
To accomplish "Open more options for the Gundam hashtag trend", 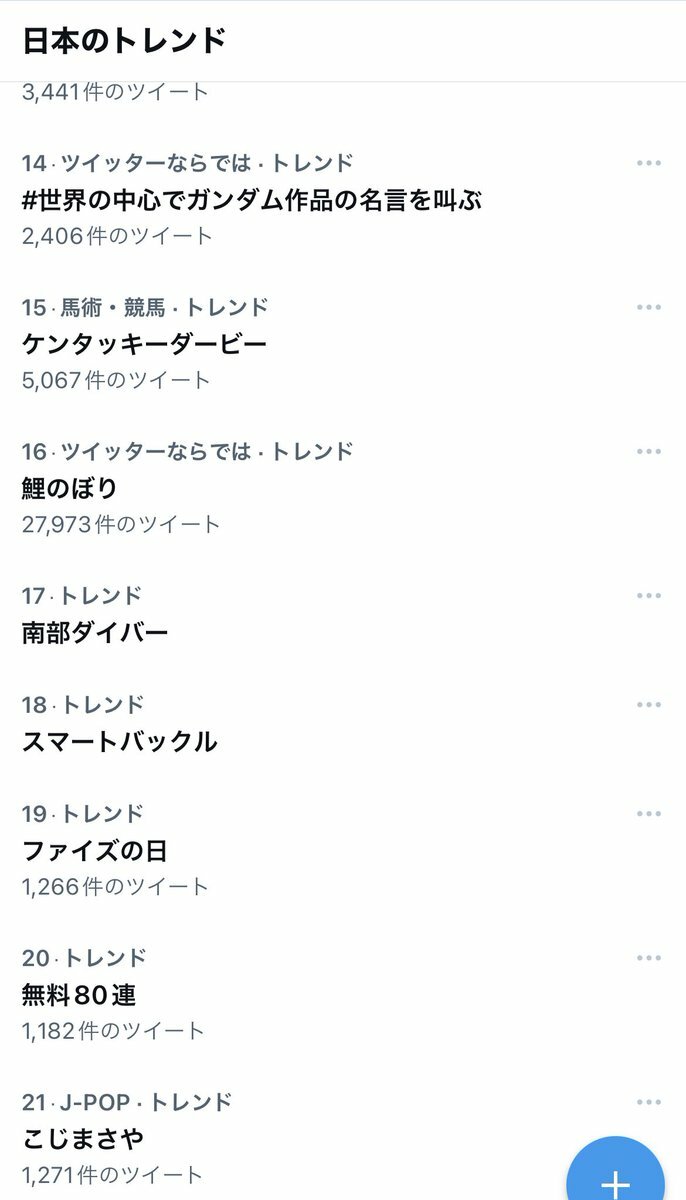I will pos(649,163).
